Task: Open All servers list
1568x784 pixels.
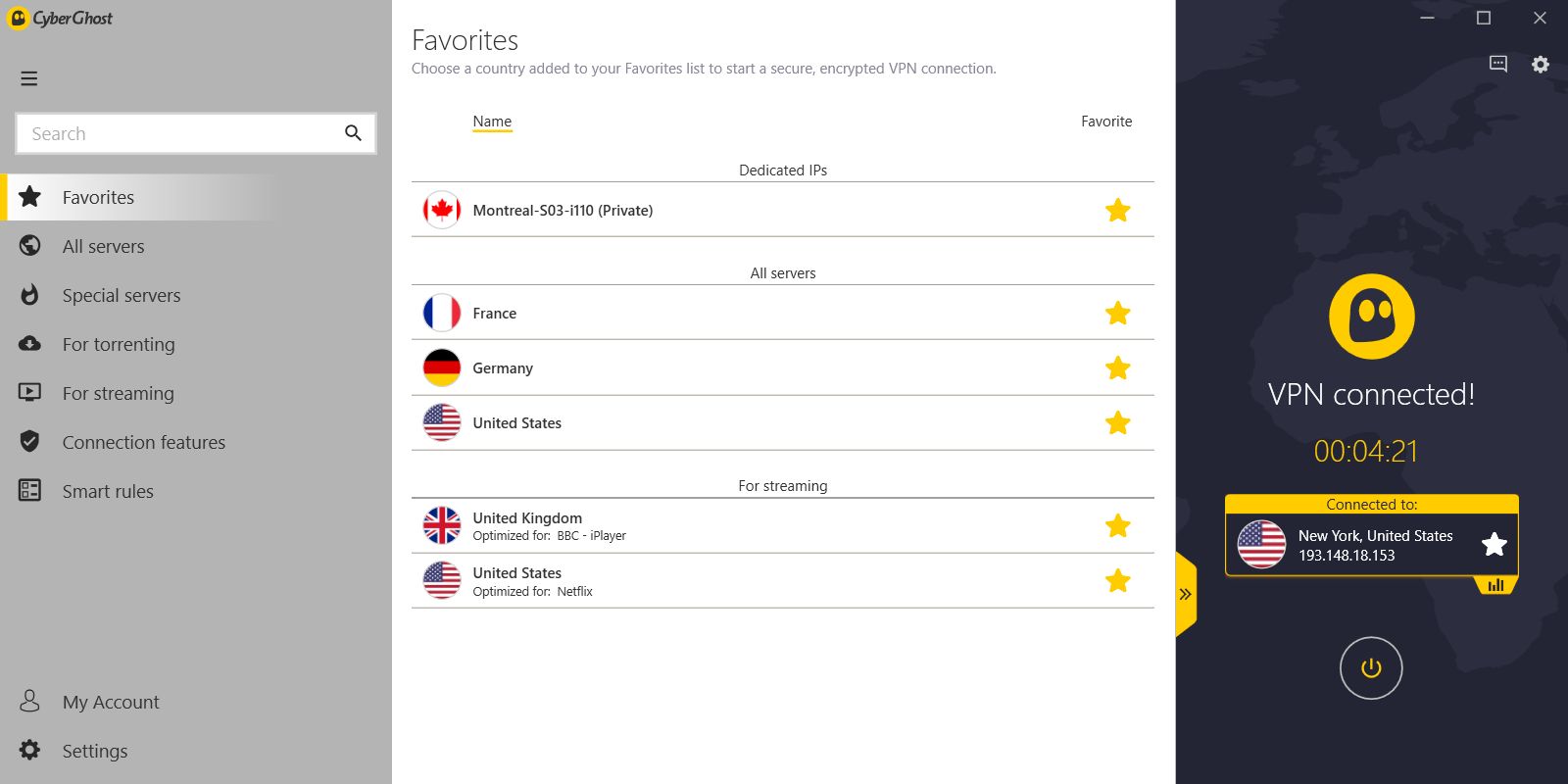Action: click(103, 247)
